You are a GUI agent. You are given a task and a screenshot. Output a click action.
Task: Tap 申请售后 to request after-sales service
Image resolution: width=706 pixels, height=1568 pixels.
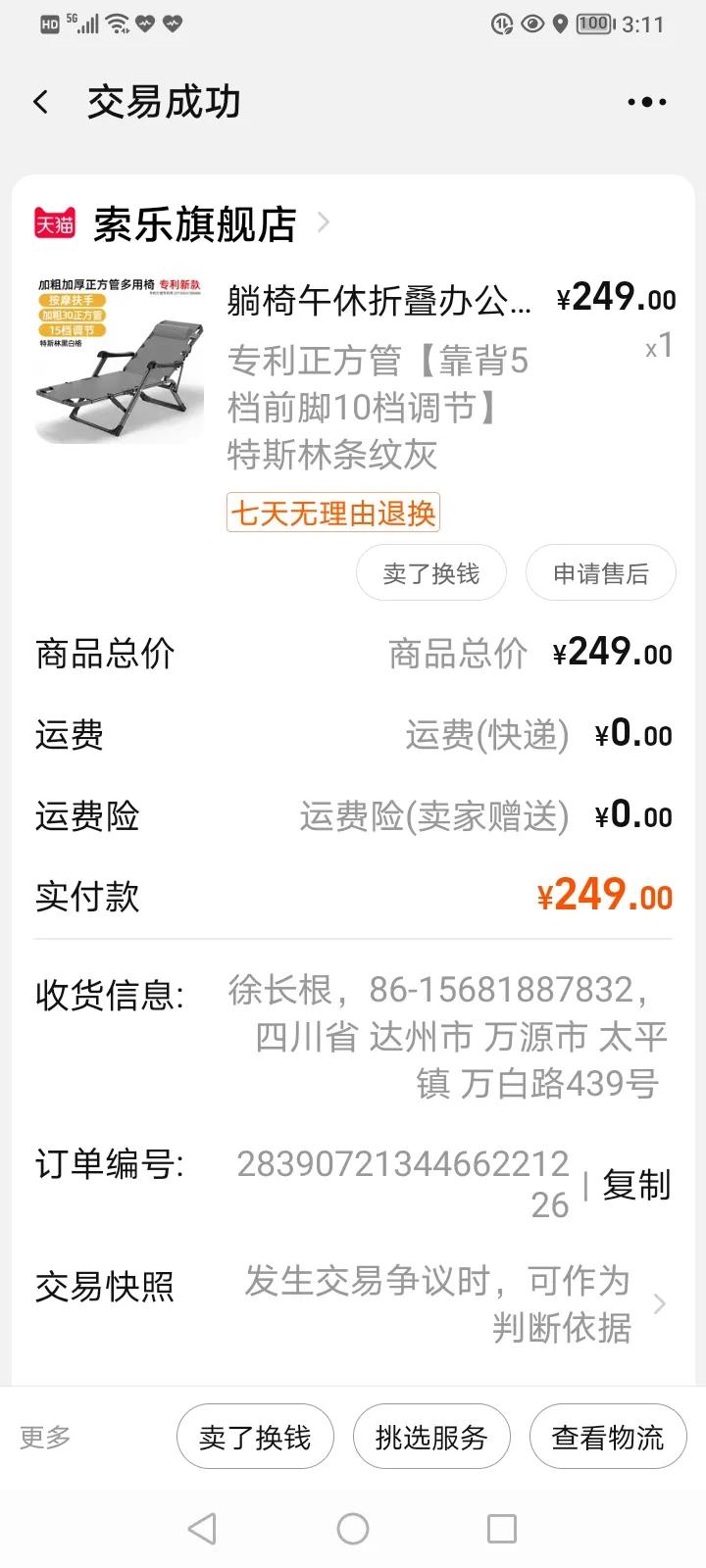point(601,572)
